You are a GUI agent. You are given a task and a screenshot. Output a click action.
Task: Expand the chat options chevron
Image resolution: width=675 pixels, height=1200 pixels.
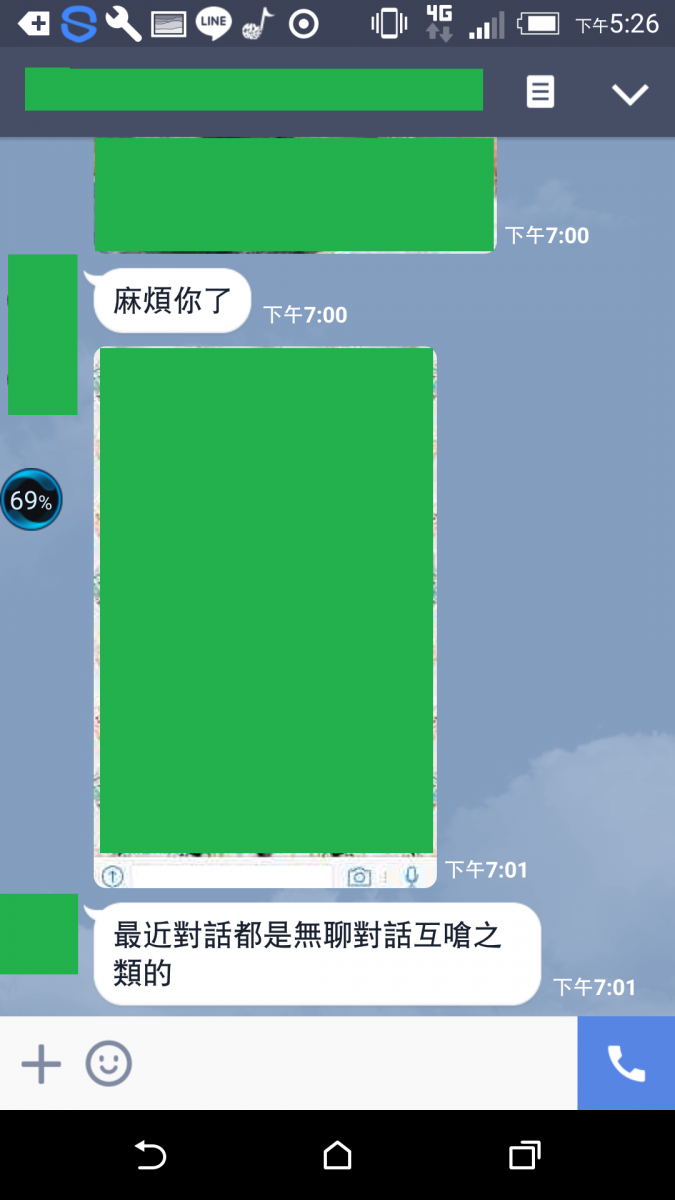point(630,94)
